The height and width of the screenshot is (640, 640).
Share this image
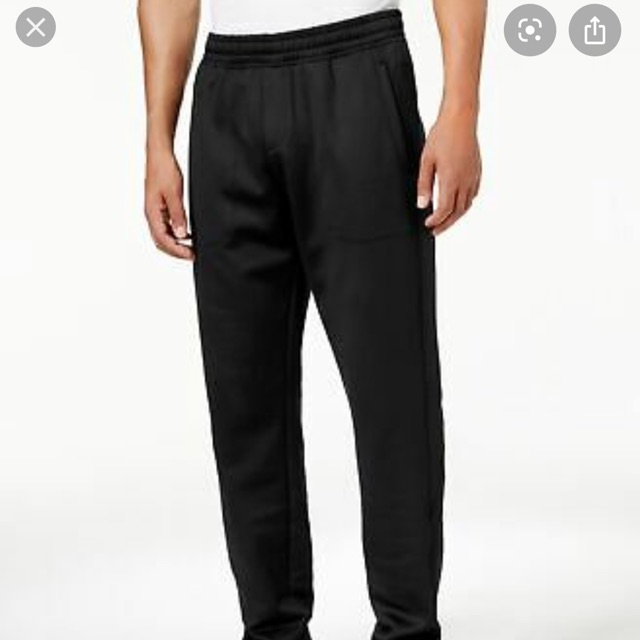595,30
